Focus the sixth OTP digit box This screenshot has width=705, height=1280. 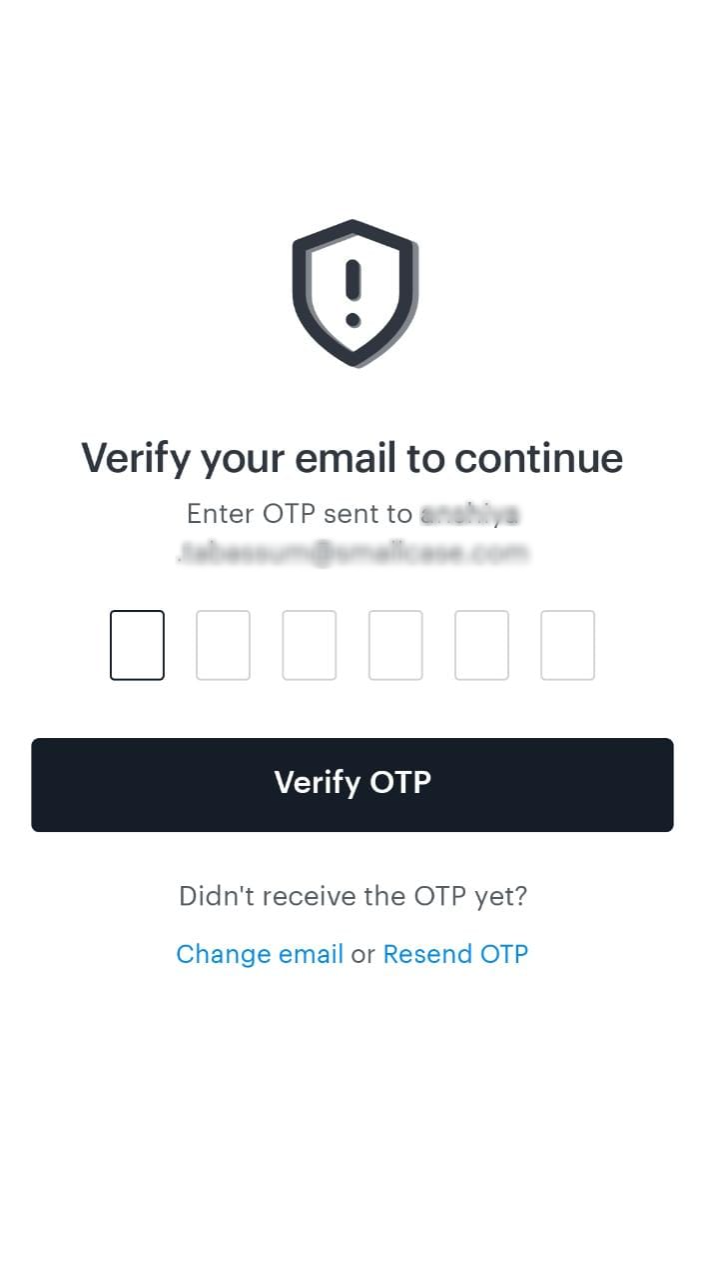pos(567,645)
